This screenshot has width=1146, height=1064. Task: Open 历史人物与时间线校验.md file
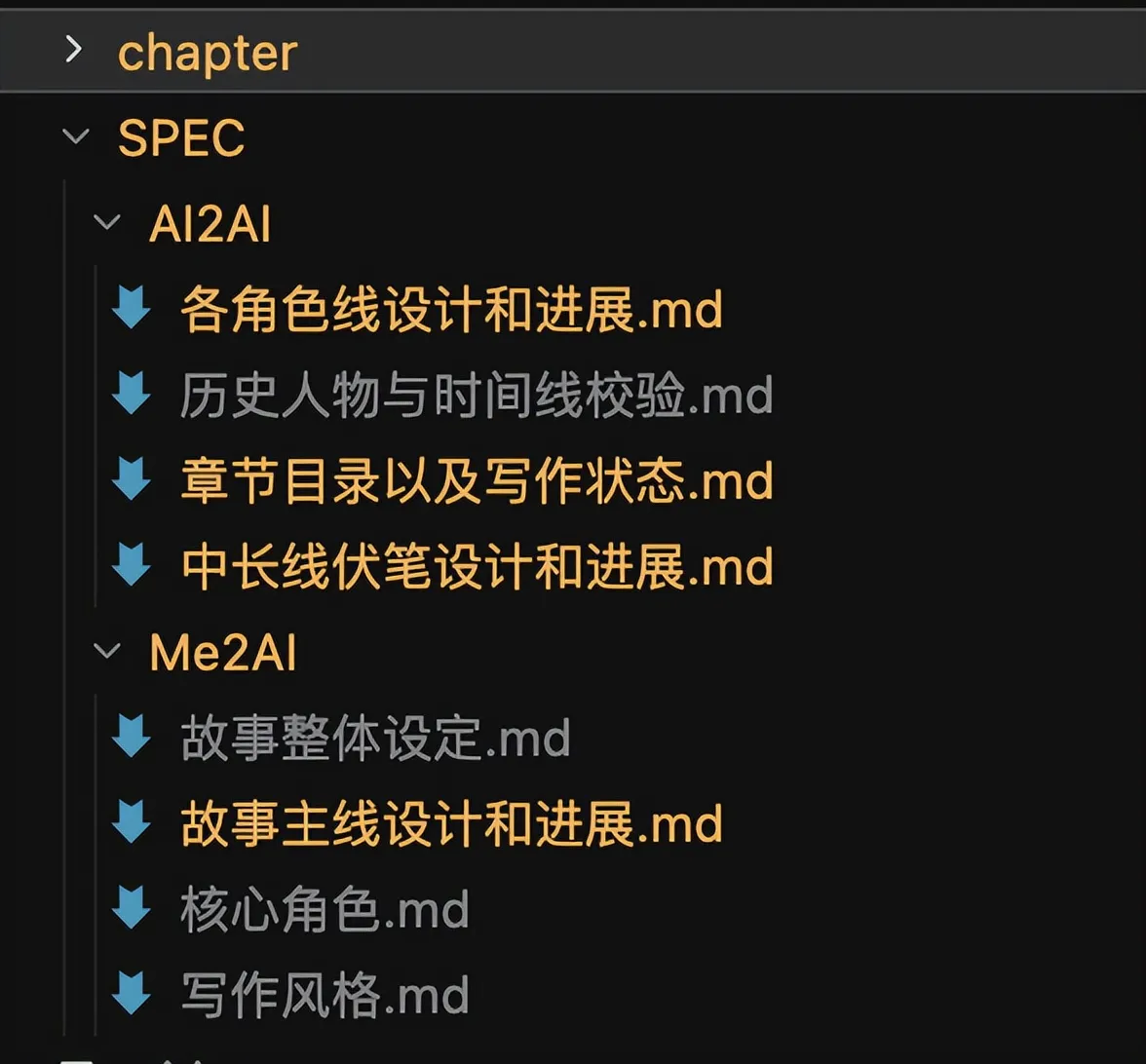[476, 396]
